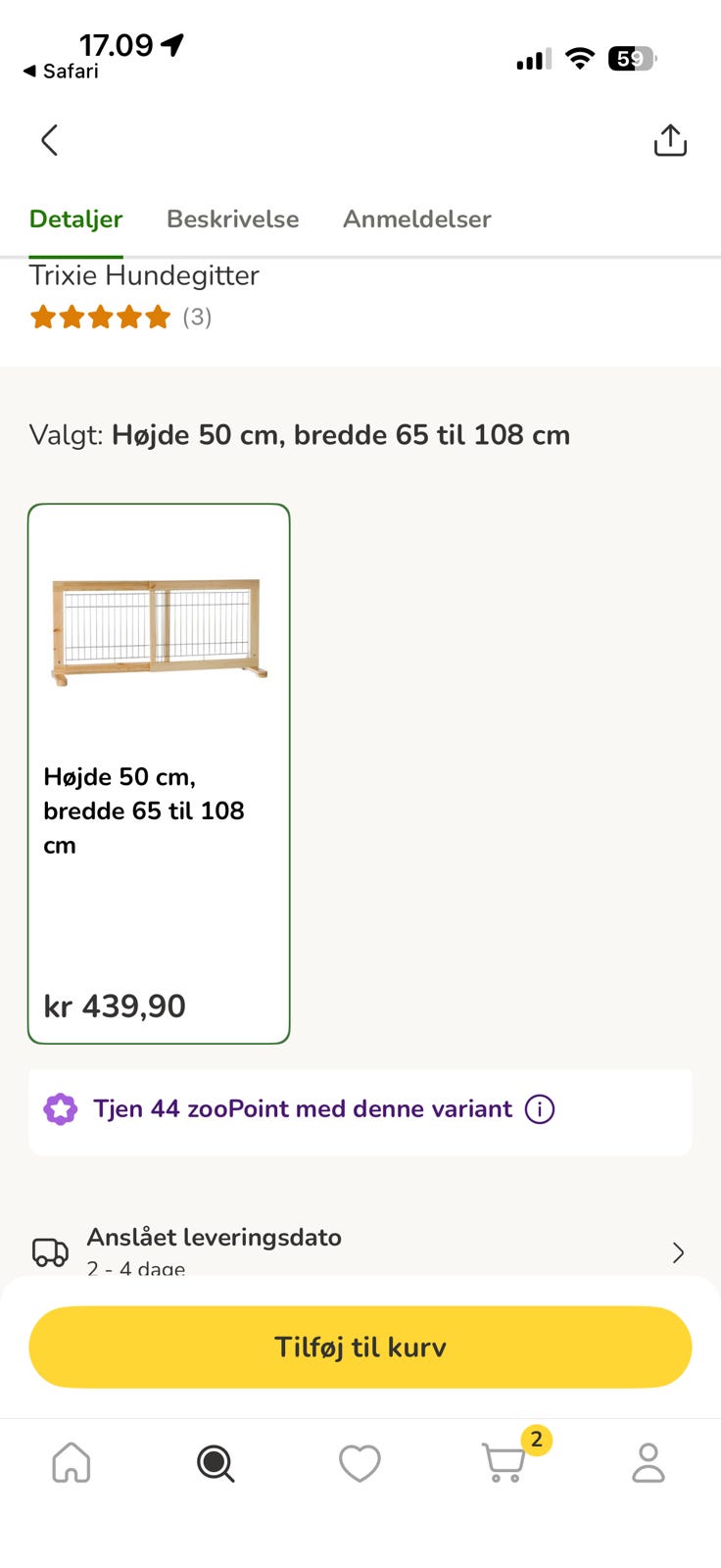721x1568 pixels.
Task: Share the Trixie Hundegitter product
Action: [x=670, y=139]
